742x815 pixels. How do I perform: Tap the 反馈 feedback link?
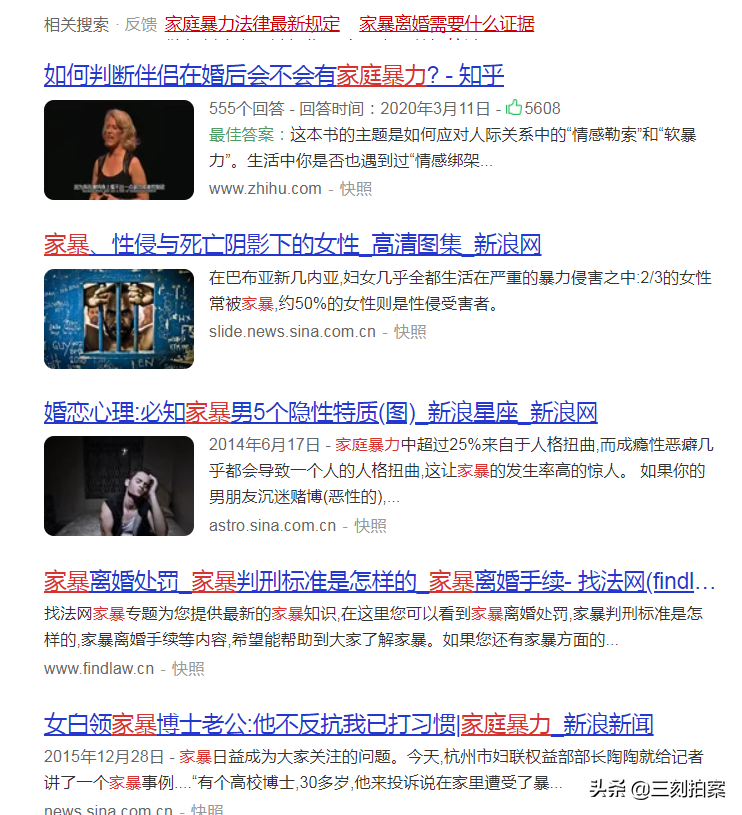coord(141,24)
